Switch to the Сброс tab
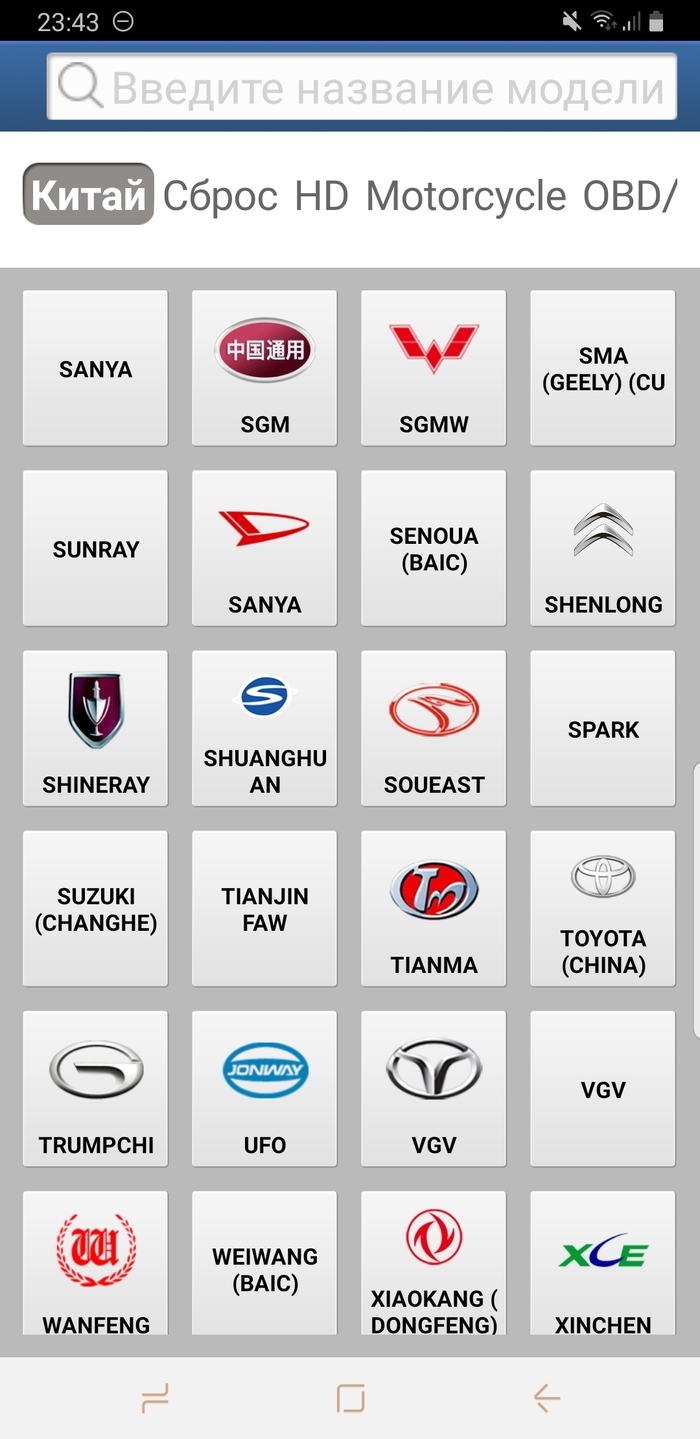The height and width of the screenshot is (1439, 700). point(220,196)
